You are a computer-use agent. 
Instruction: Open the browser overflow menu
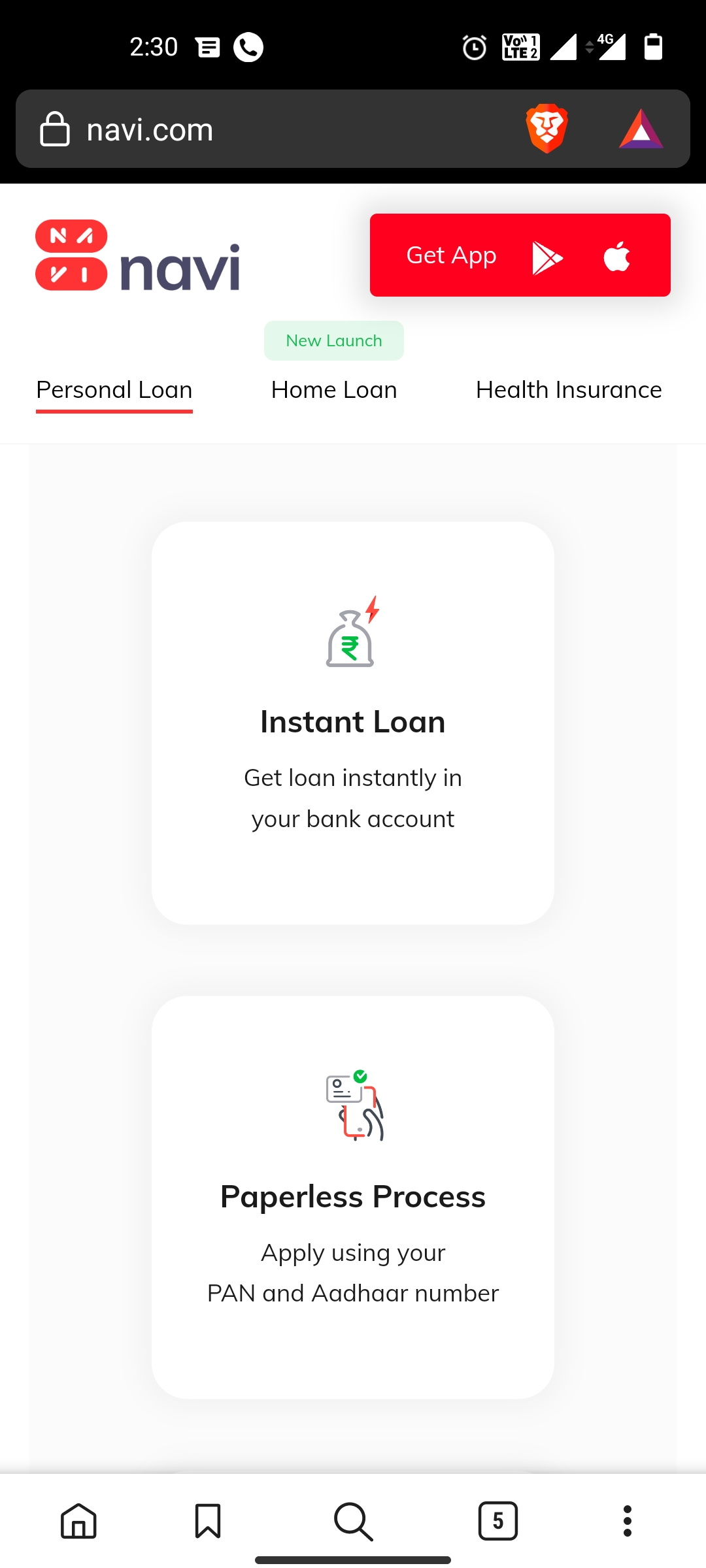coord(628,1521)
